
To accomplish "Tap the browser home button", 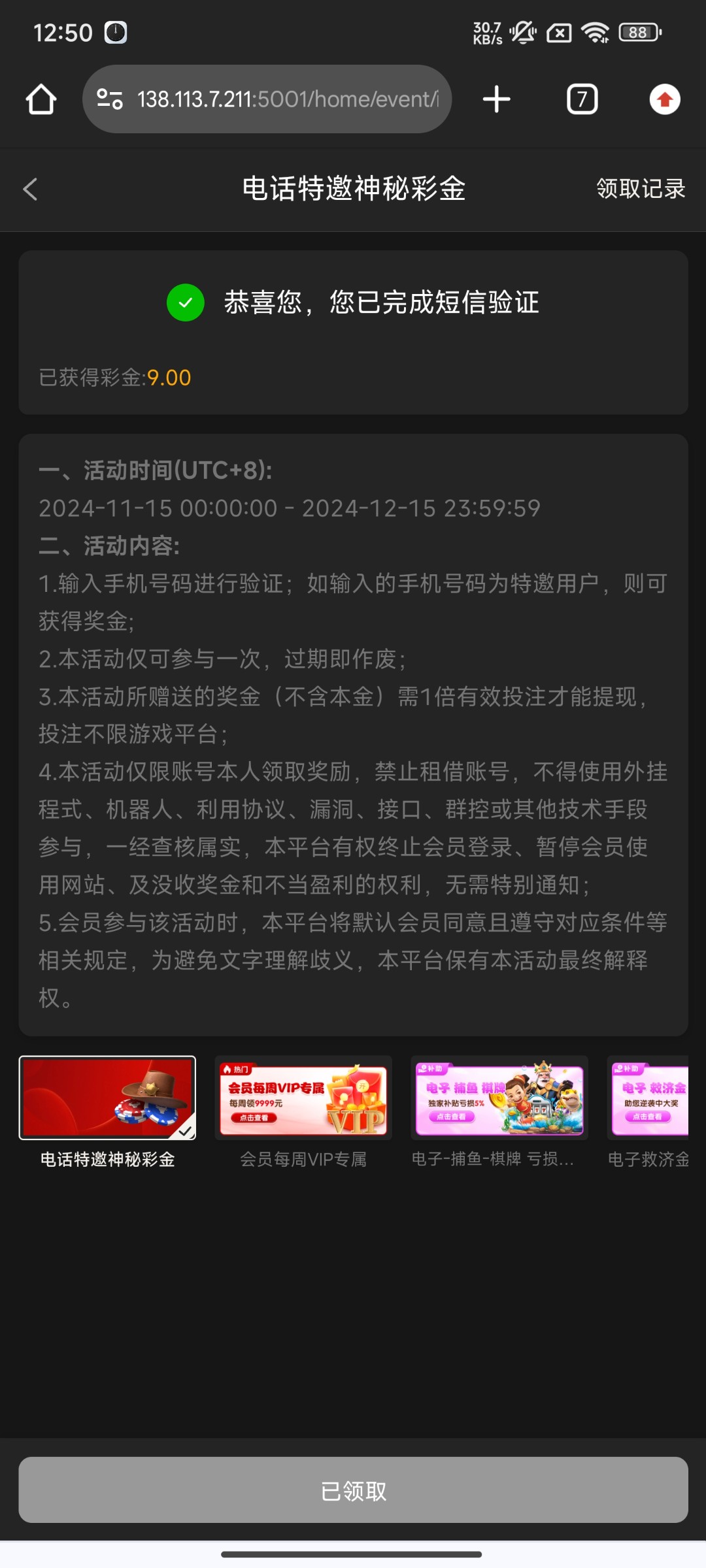I will click(41, 99).
